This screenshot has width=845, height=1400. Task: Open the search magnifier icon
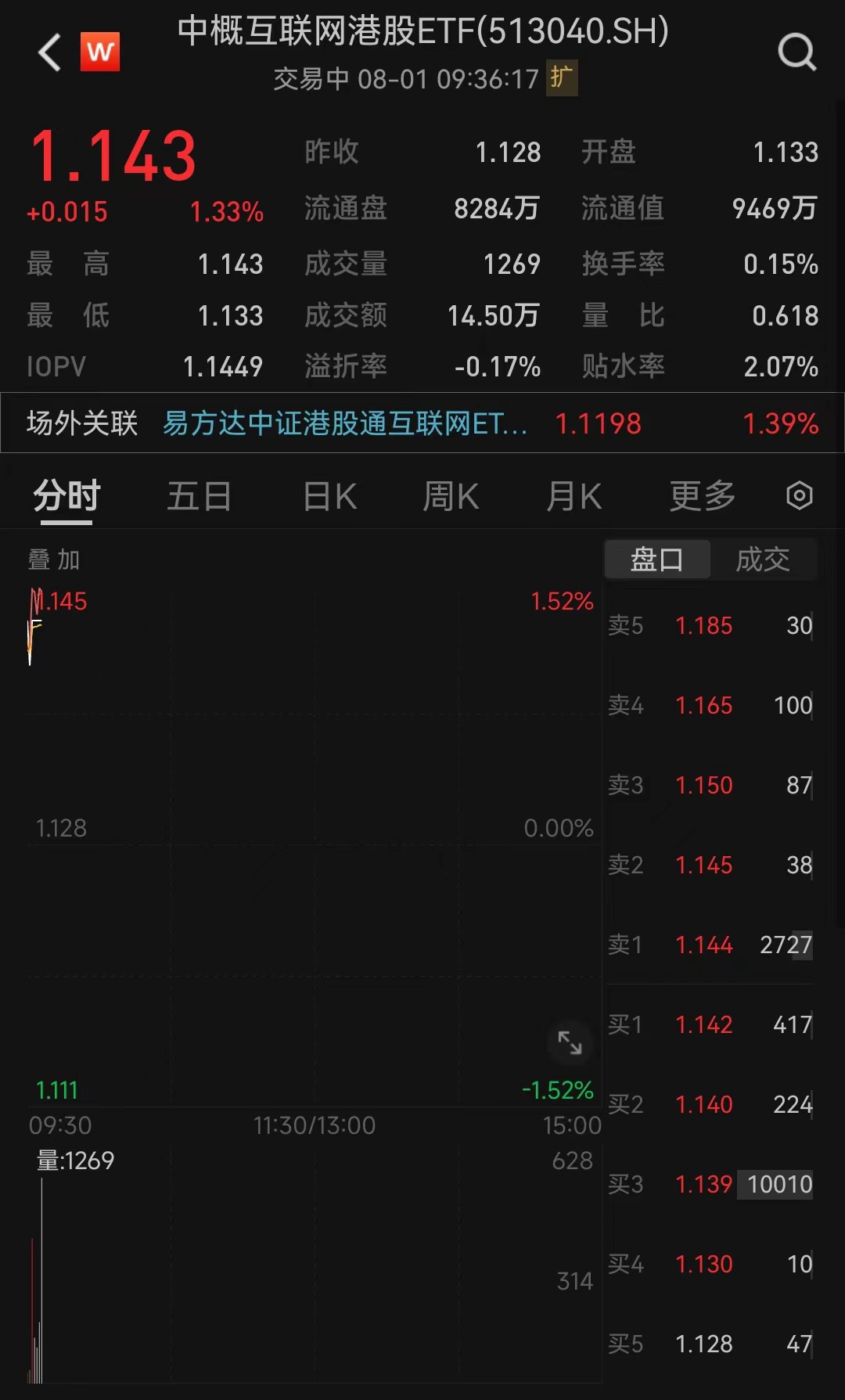pos(796,52)
